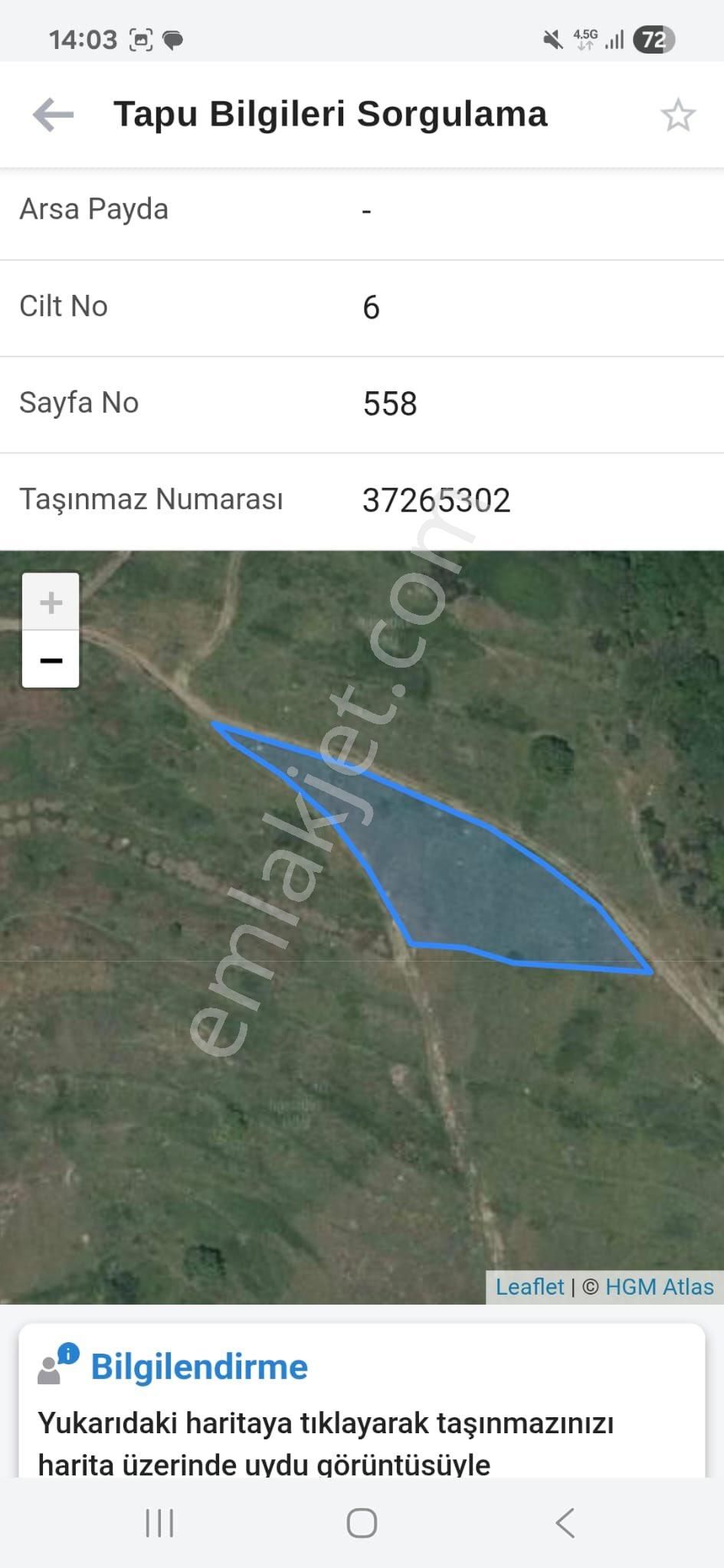Open the Leaflet attribution link
The image size is (724, 1568).
529,1286
